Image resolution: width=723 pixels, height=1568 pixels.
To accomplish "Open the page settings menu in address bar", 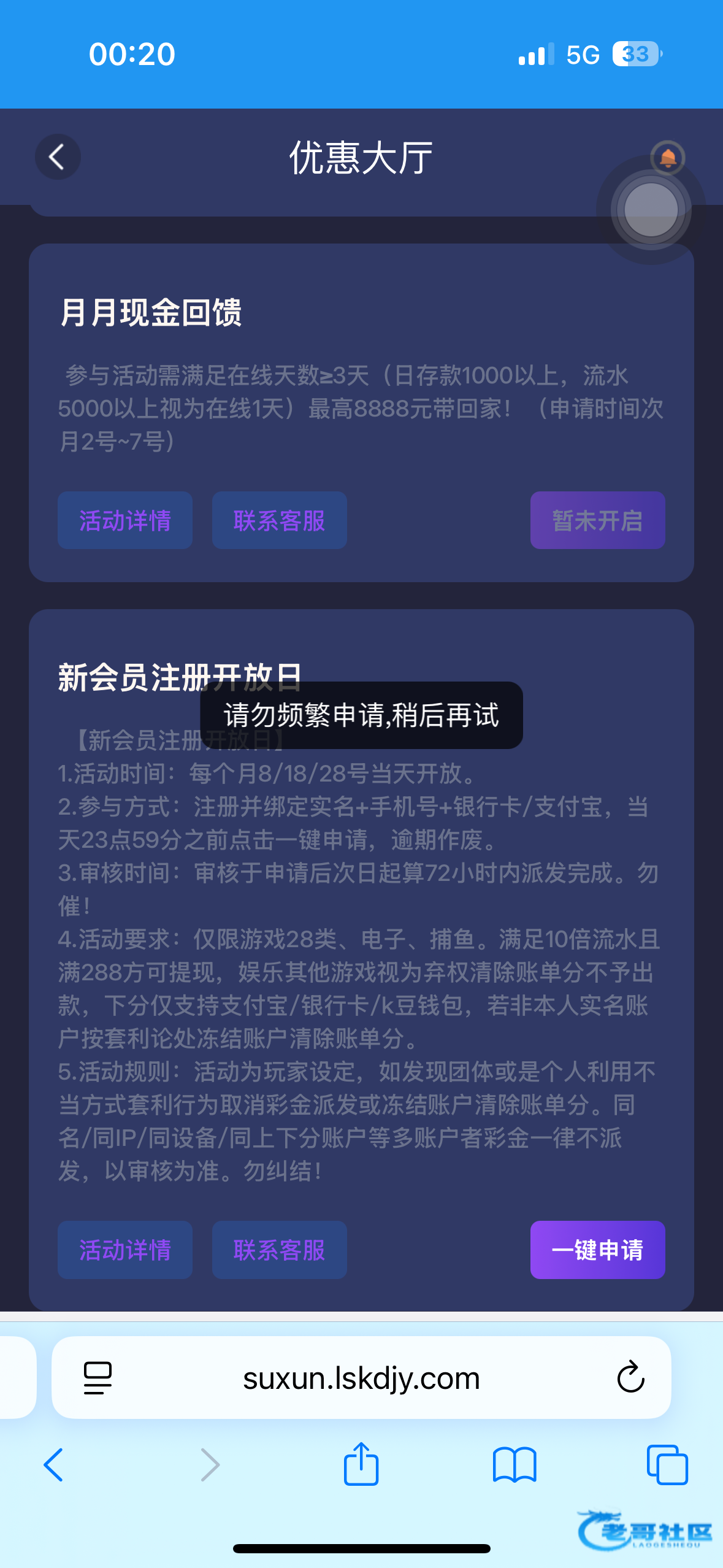I will (x=98, y=1378).
